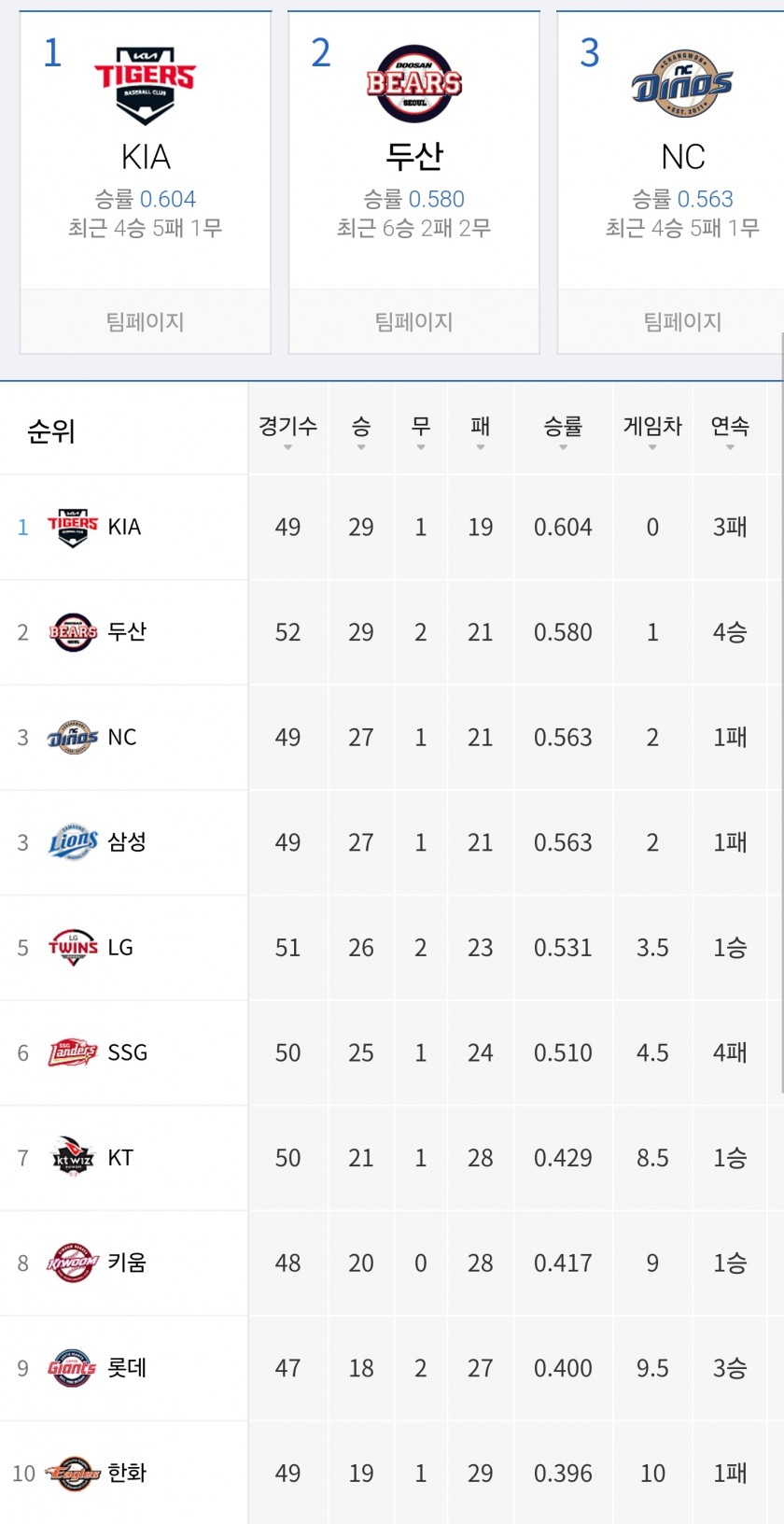Sort standings by 승 column

[x=361, y=430]
